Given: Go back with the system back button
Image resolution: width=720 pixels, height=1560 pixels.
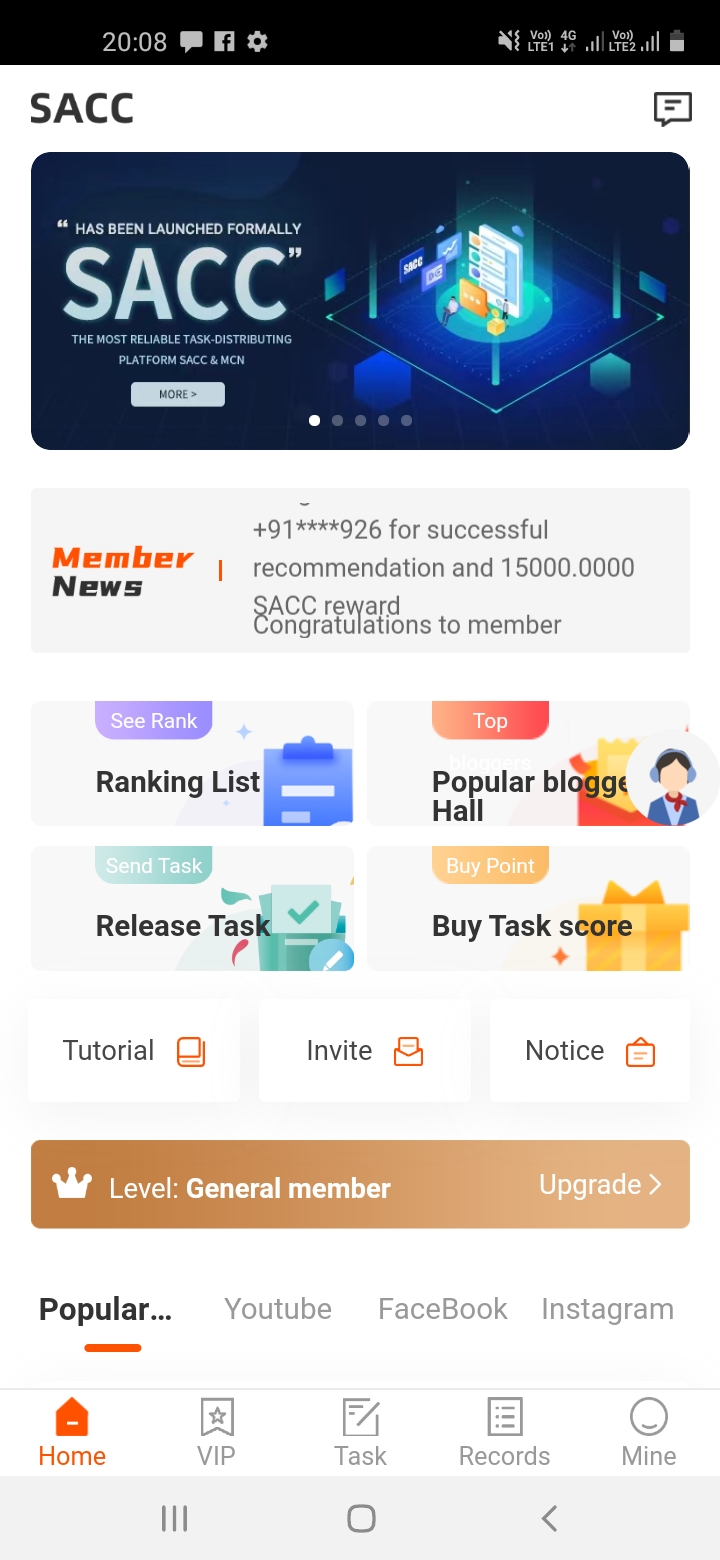Looking at the screenshot, I should pos(548,1518).
